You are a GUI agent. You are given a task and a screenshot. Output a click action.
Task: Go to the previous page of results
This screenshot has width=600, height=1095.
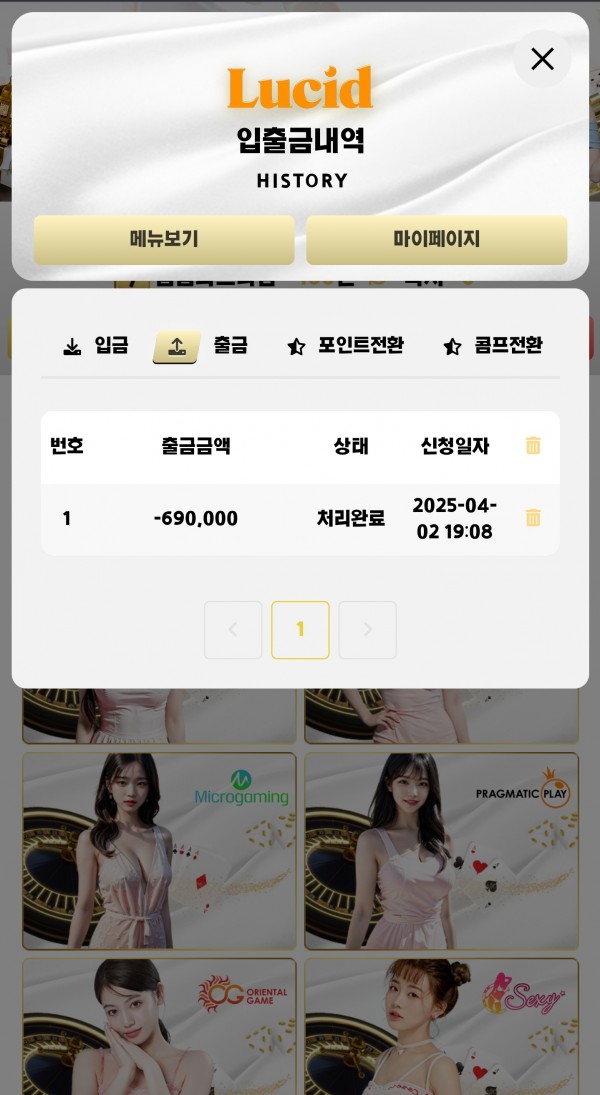(x=233, y=630)
